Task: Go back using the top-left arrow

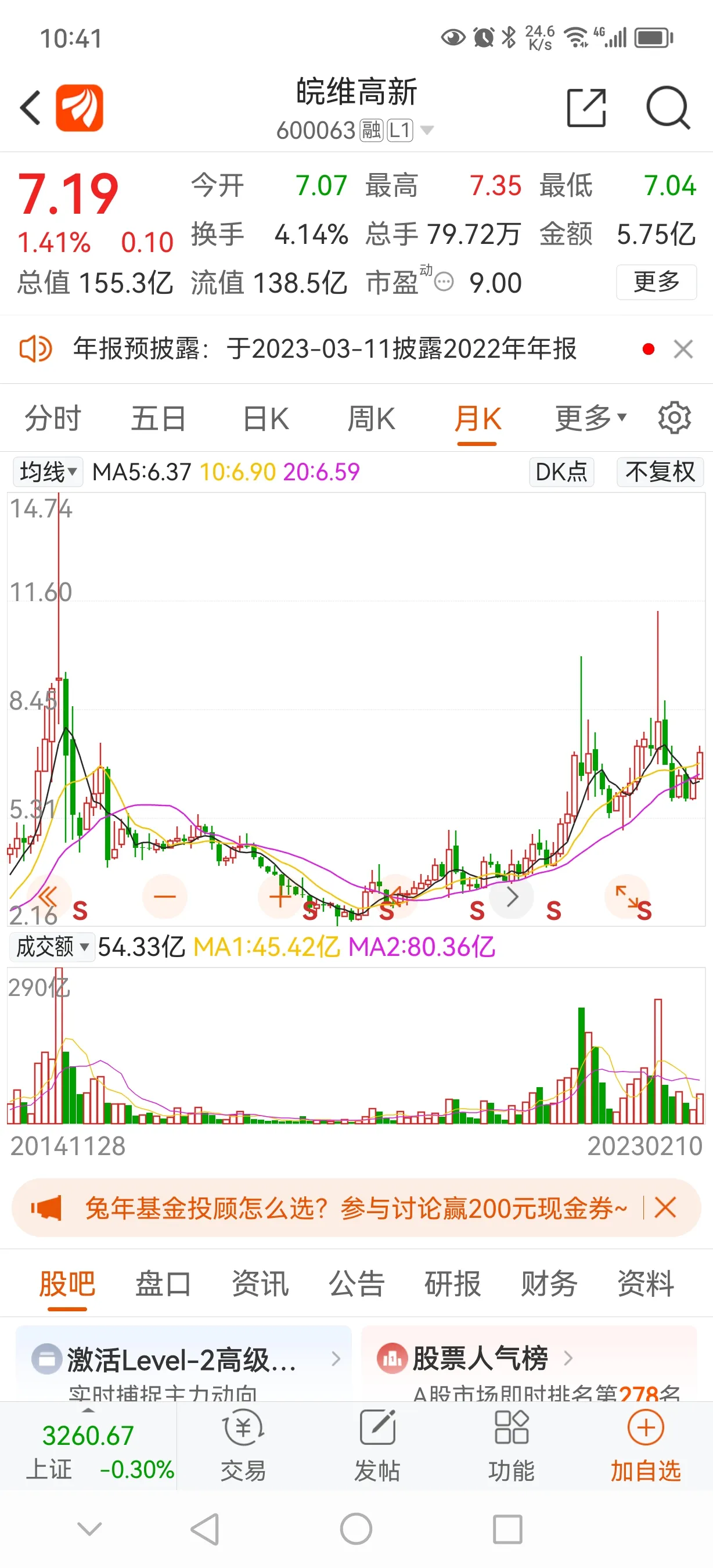Action: 30,108
